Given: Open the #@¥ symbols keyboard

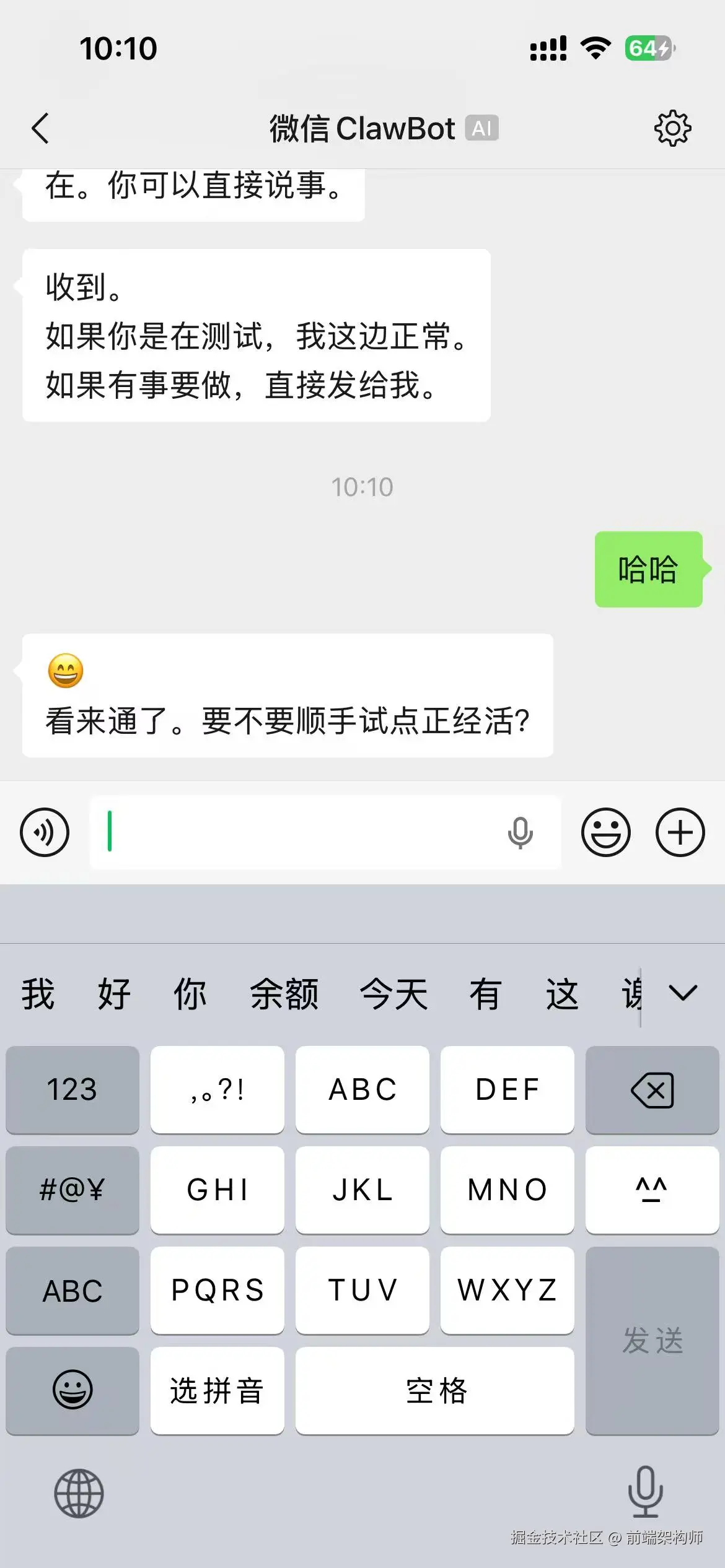Looking at the screenshot, I should pos(72,1190).
